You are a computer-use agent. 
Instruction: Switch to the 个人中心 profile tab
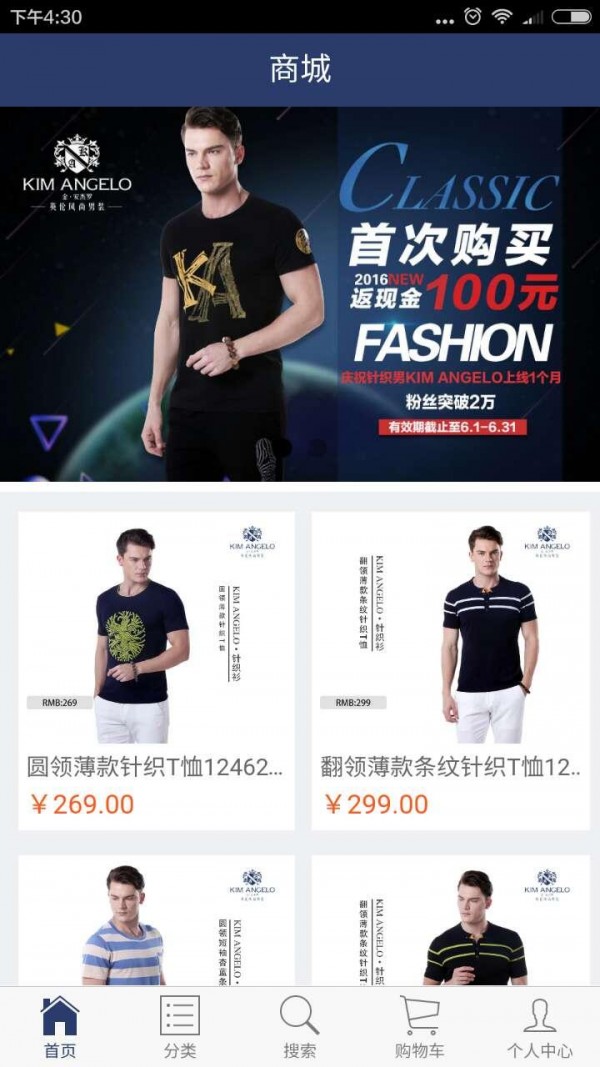coord(539,1027)
